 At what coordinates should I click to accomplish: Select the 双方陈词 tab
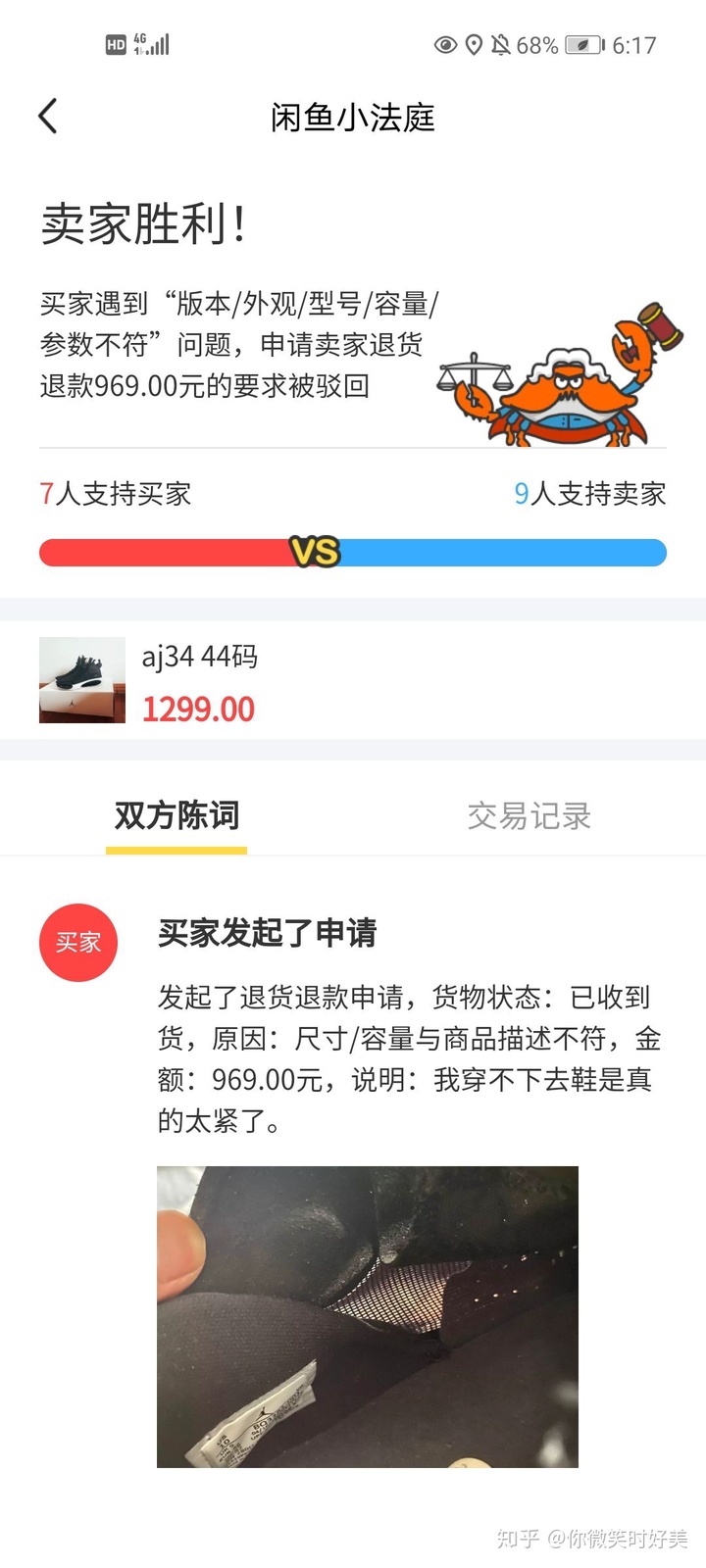pyautogui.click(x=176, y=815)
